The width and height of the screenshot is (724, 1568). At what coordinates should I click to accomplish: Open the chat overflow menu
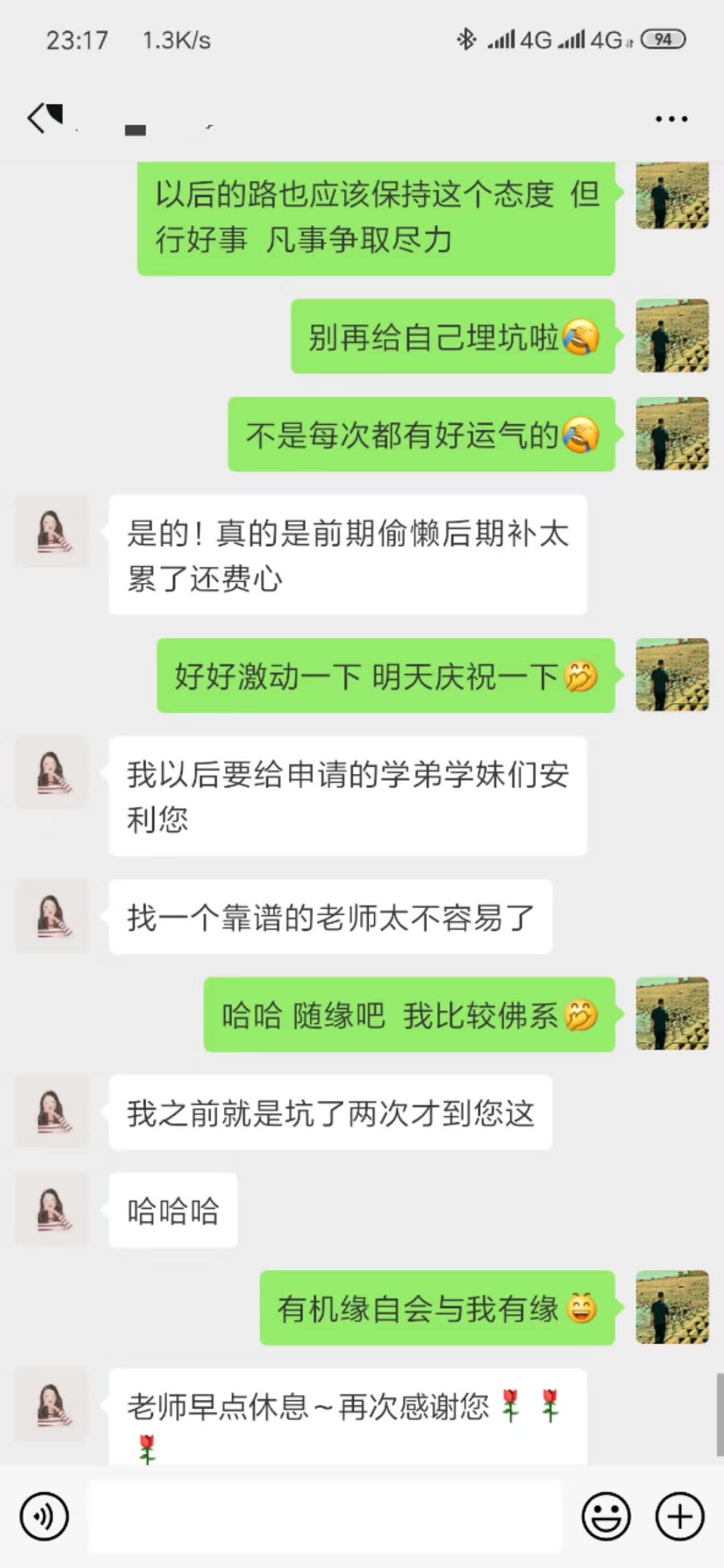pyautogui.click(x=671, y=119)
